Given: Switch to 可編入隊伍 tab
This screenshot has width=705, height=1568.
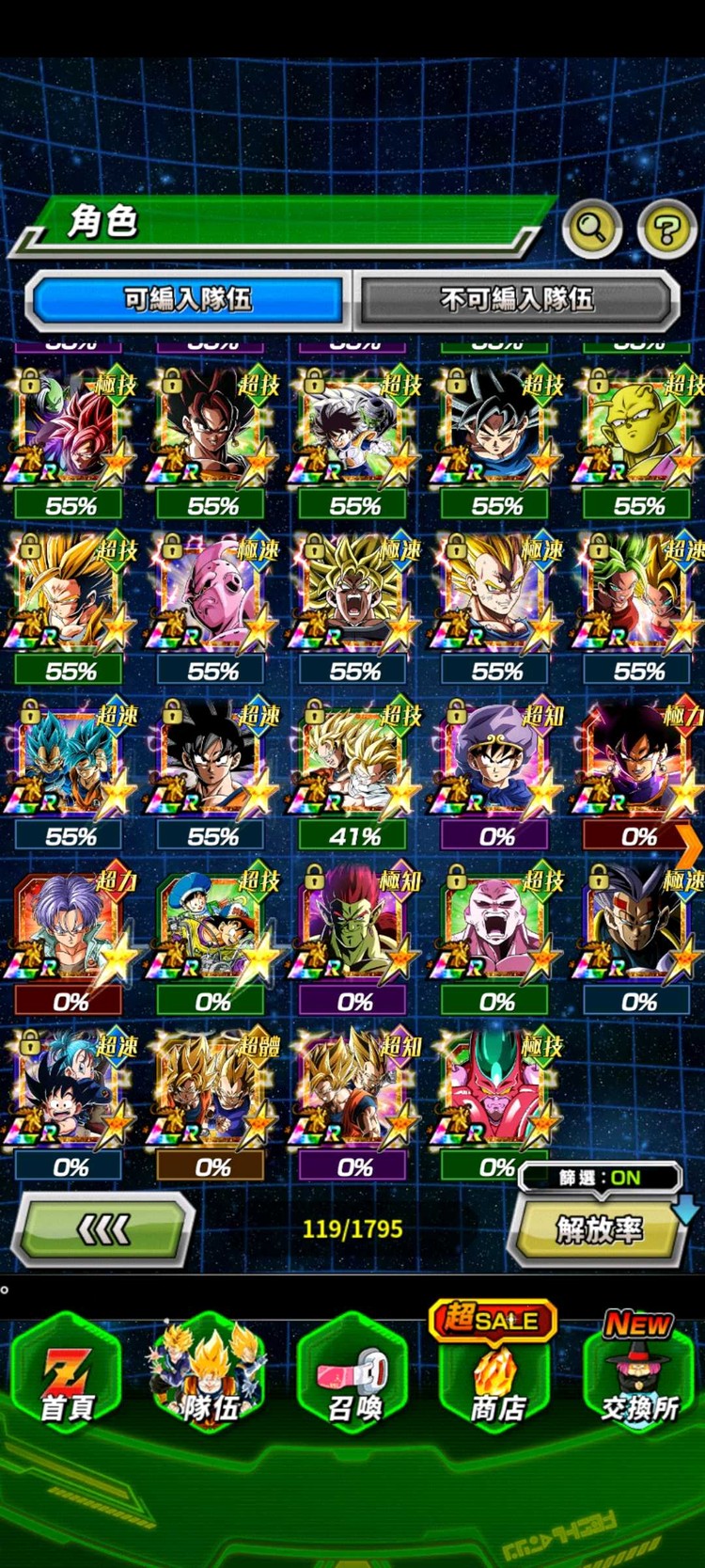Looking at the screenshot, I should 188,300.
